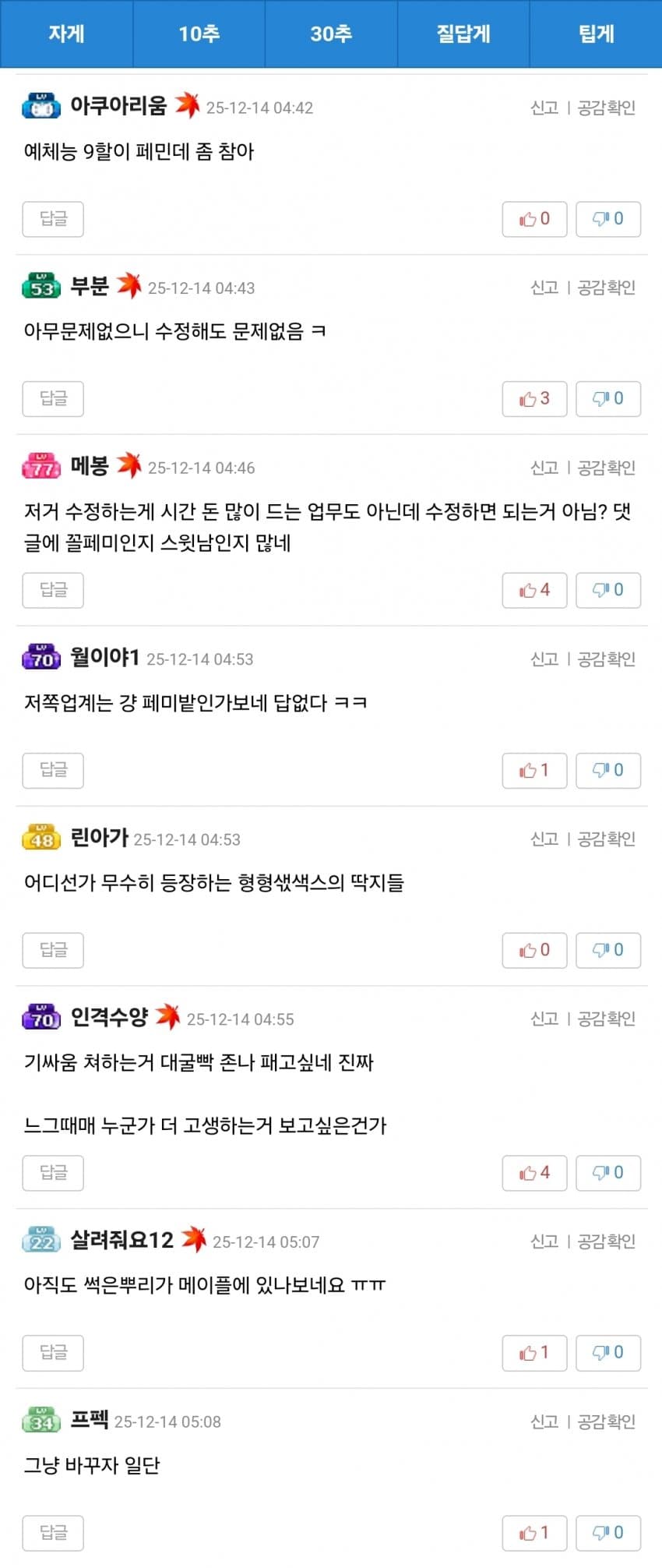This screenshot has height=1568, width=662.
Task: Go to the 질답게 tab
Action: (463, 34)
